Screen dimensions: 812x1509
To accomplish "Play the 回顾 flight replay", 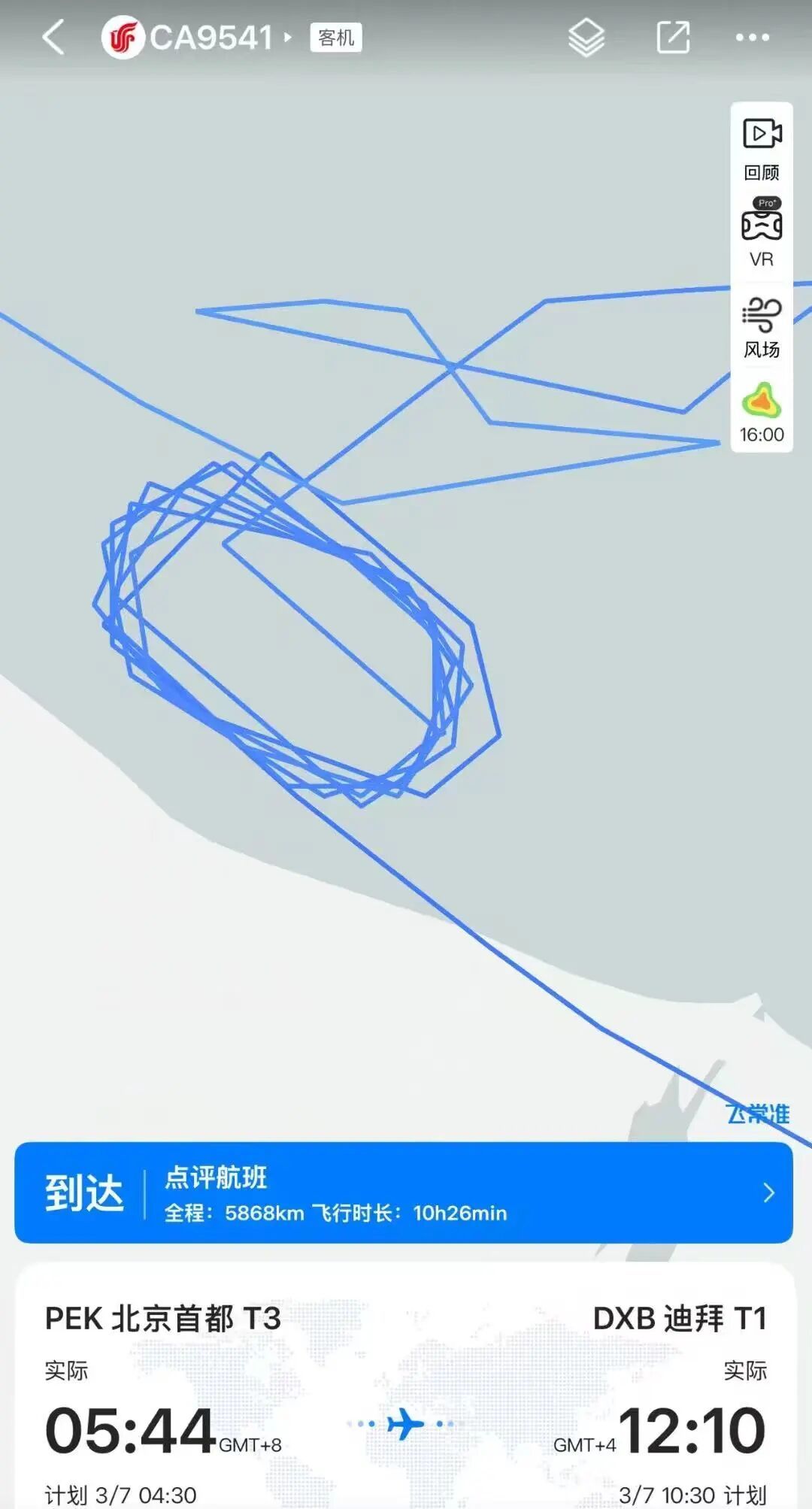I will click(x=762, y=149).
